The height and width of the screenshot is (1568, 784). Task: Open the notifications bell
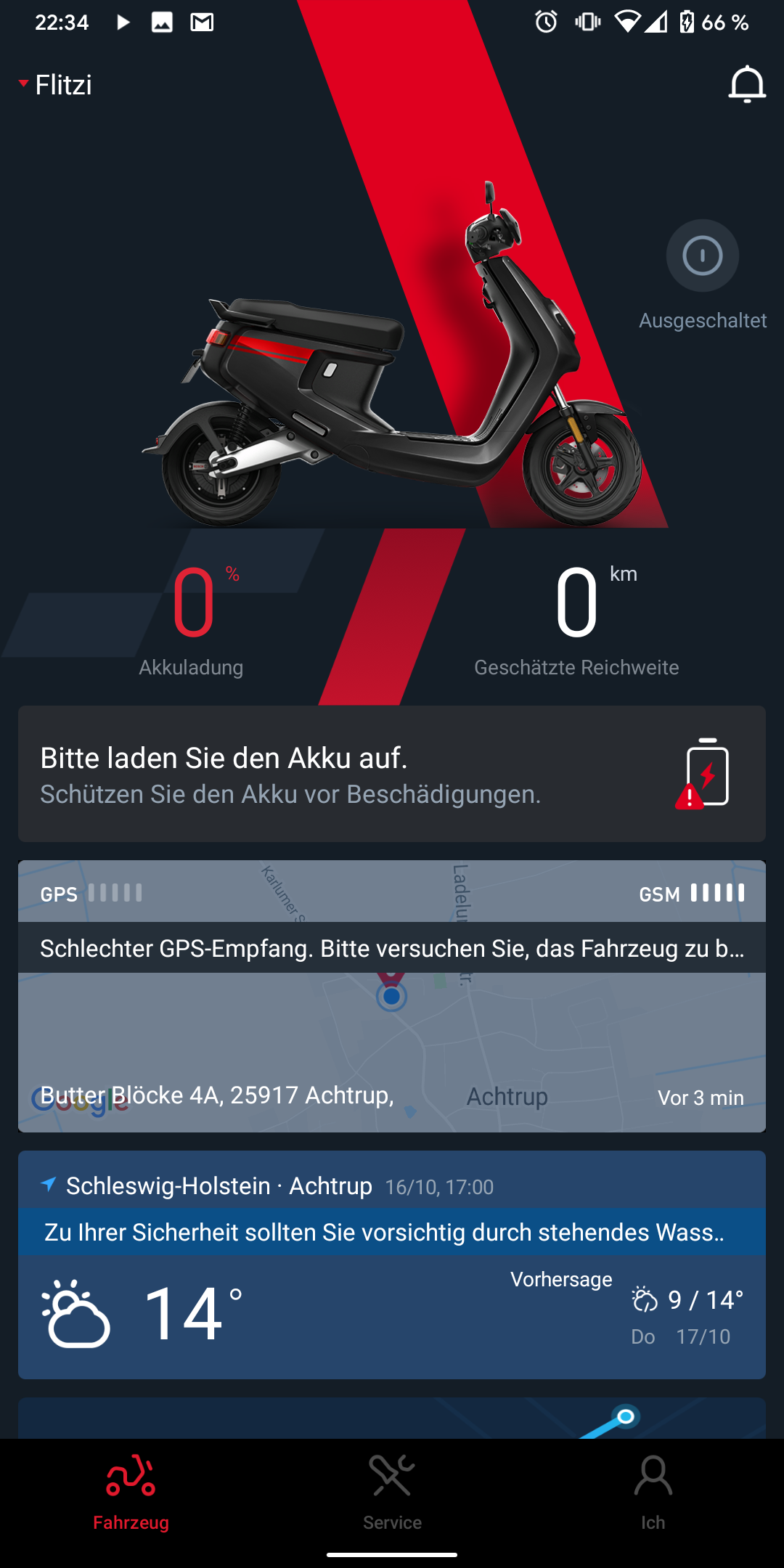coord(746,84)
